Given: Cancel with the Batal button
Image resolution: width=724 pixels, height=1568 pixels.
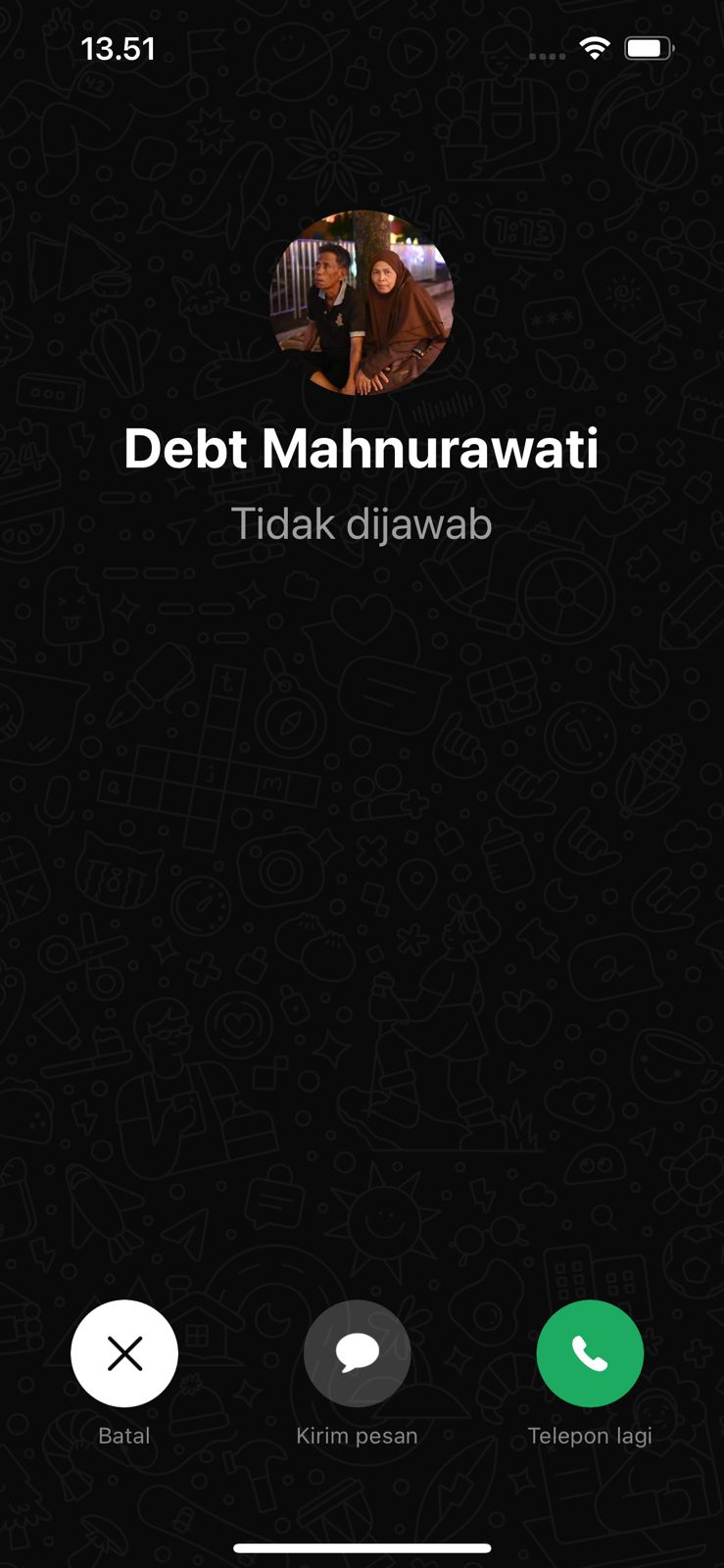Looking at the screenshot, I should pos(124,1353).
